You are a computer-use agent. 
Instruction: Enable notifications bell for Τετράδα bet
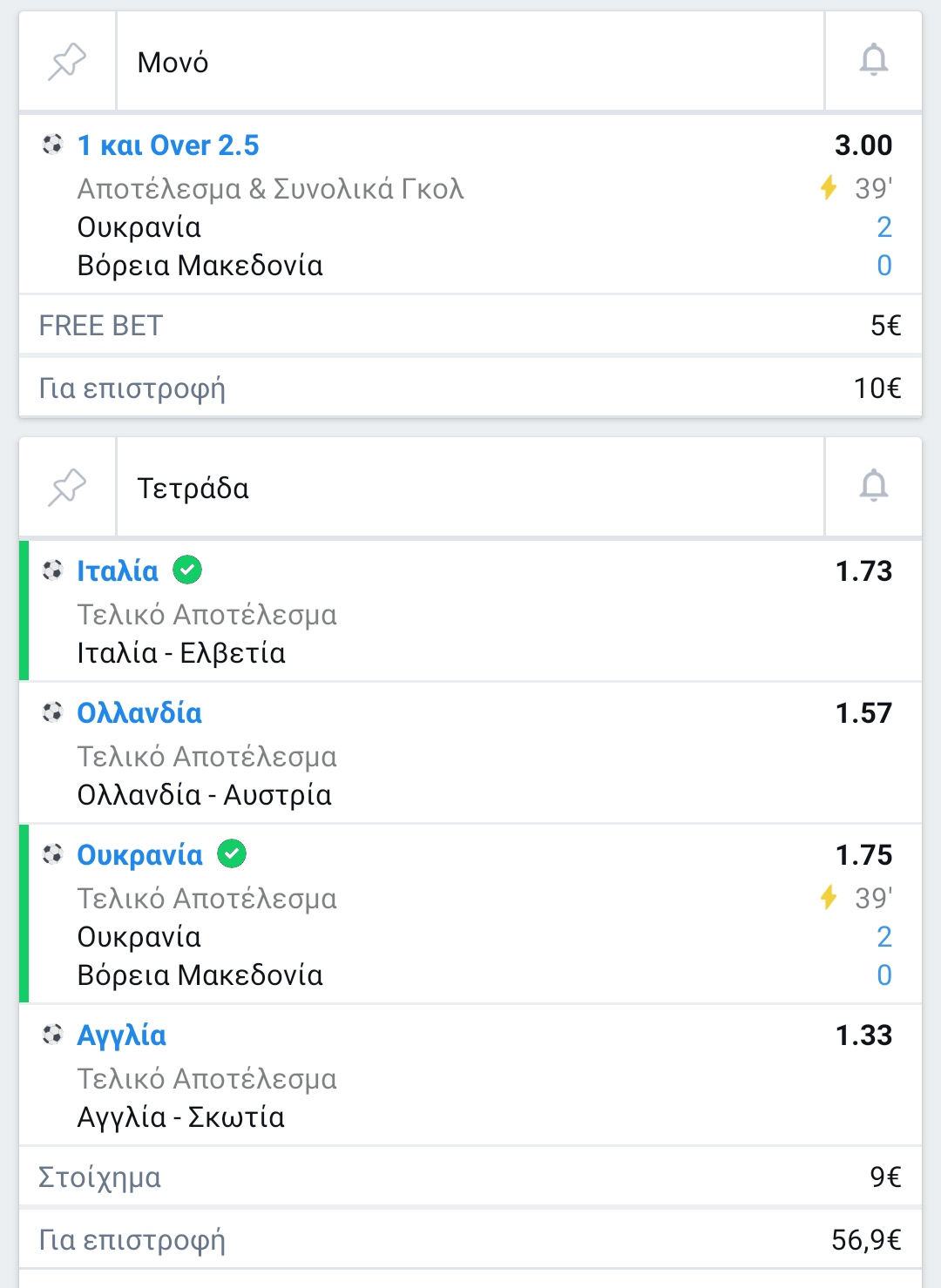[x=873, y=486]
